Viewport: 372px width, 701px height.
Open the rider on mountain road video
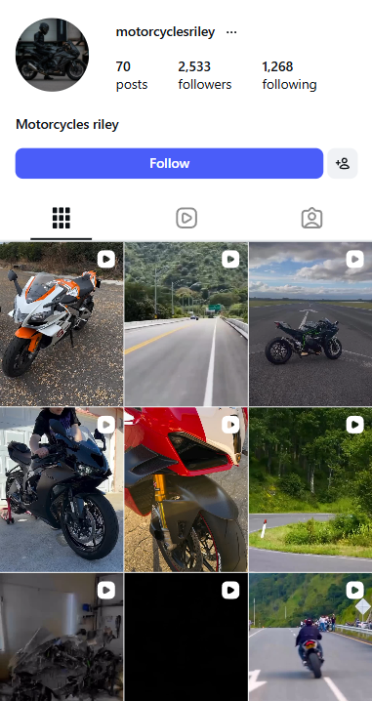click(311, 637)
